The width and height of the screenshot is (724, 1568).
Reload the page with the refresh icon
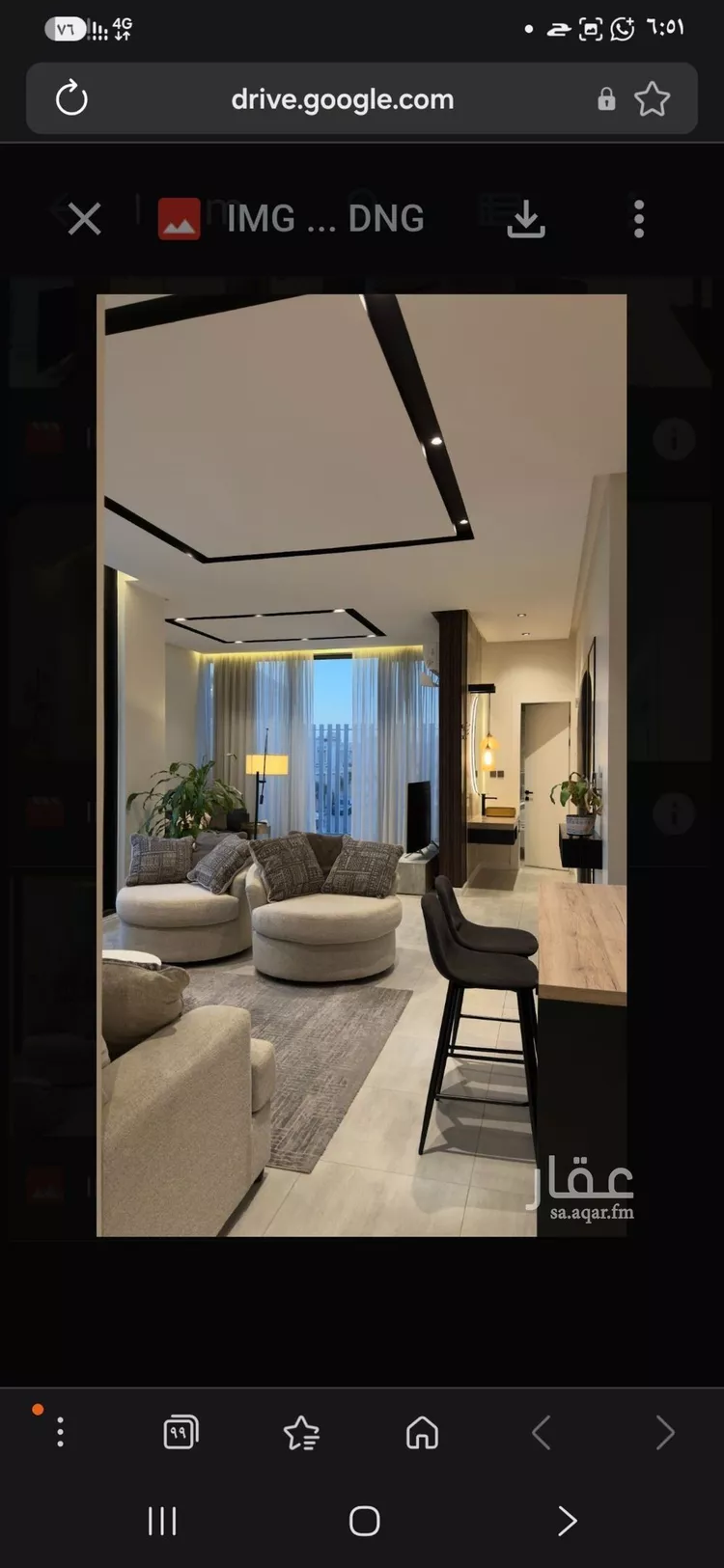click(x=71, y=98)
